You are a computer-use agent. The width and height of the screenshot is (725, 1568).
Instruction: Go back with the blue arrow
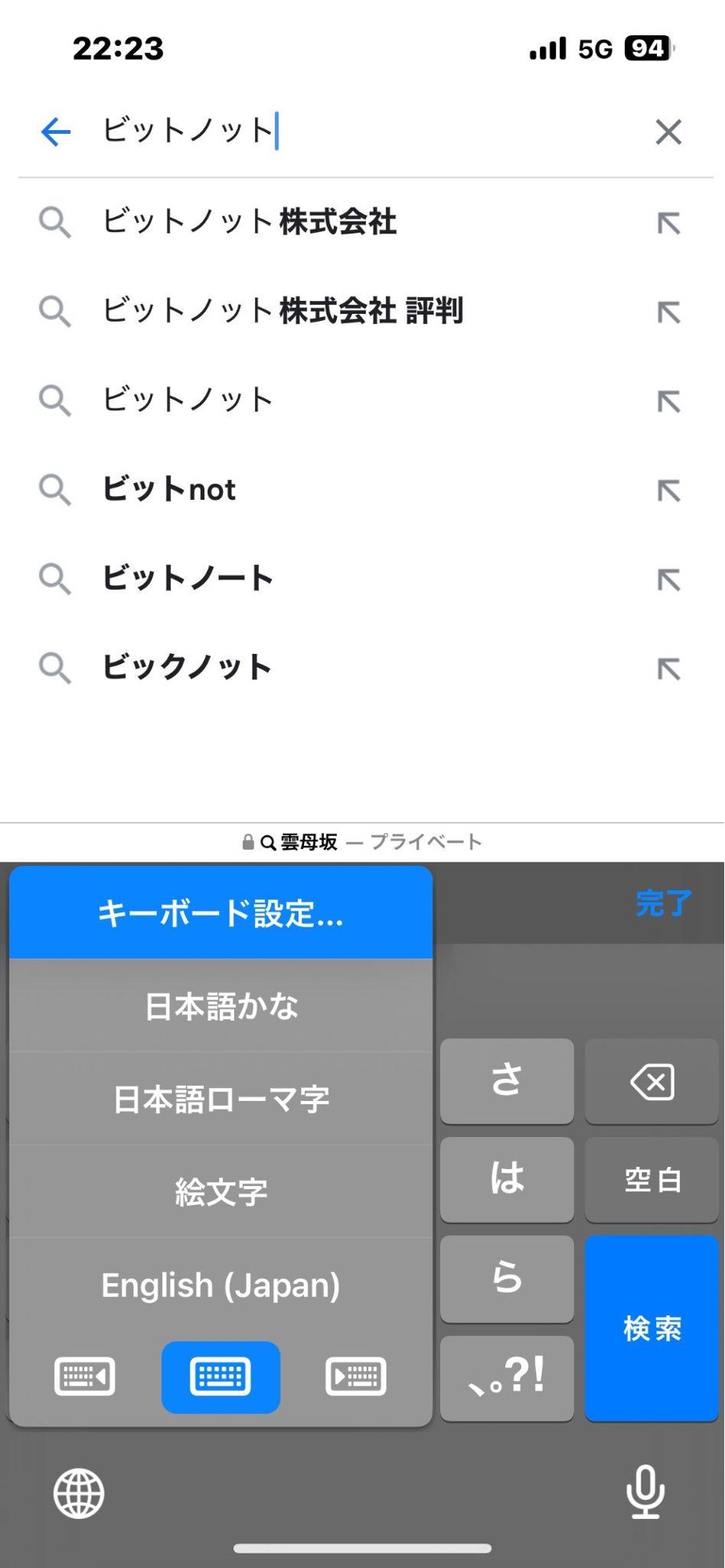55,132
